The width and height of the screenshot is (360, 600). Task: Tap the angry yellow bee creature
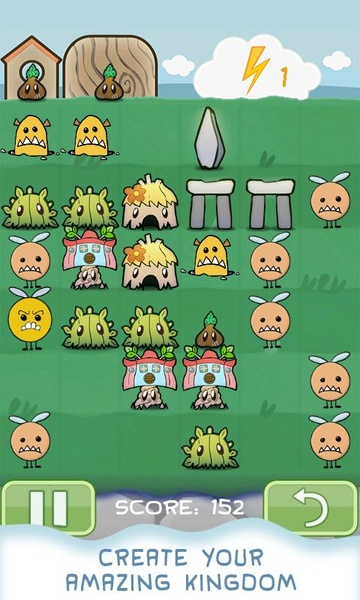pyautogui.click(x=30, y=318)
